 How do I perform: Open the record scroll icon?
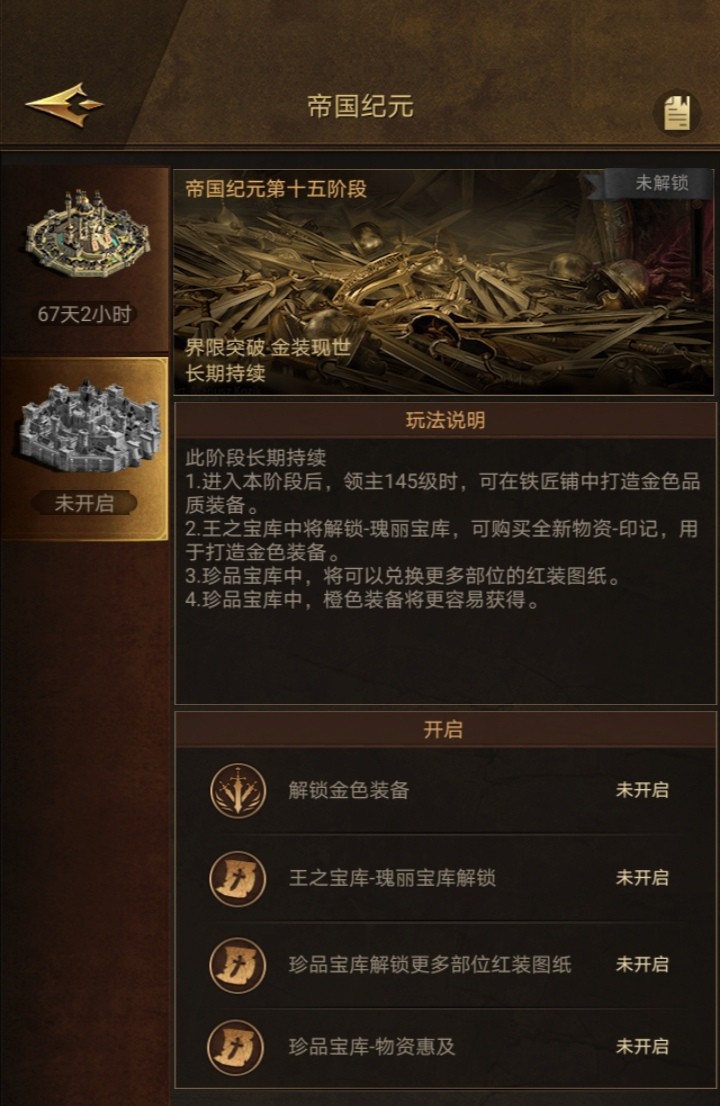click(677, 112)
